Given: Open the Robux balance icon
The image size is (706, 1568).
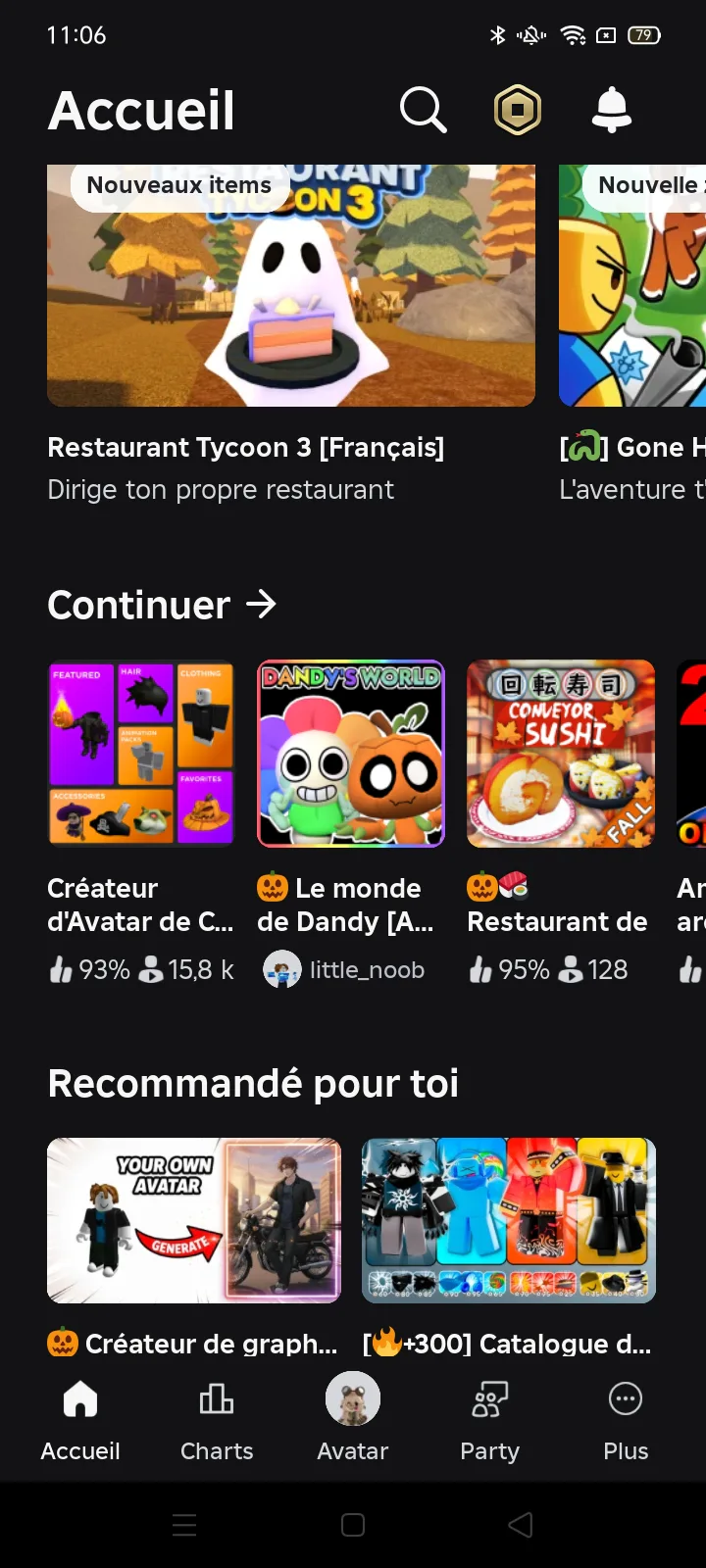Looking at the screenshot, I should pyautogui.click(x=517, y=110).
